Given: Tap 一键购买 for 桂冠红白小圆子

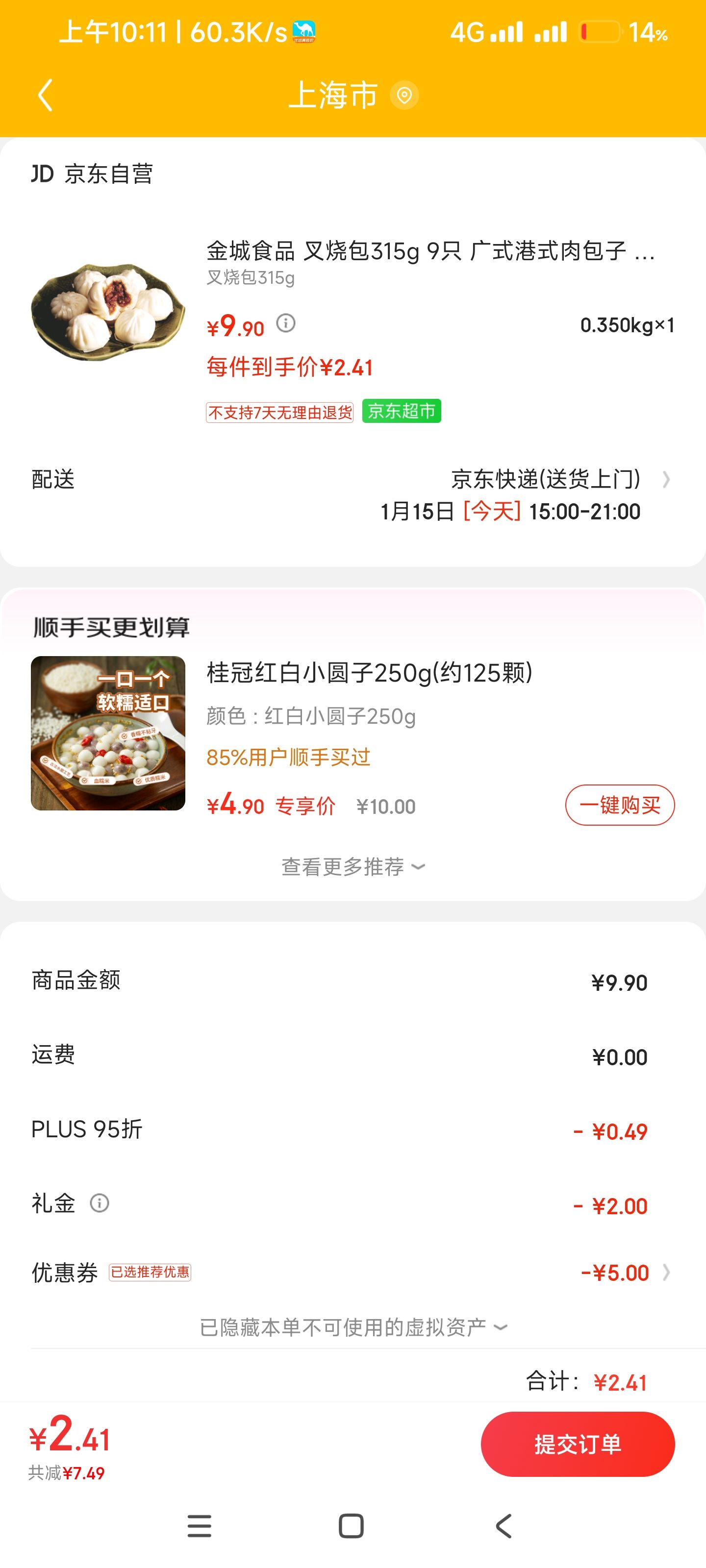Looking at the screenshot, I should (620, 805).
